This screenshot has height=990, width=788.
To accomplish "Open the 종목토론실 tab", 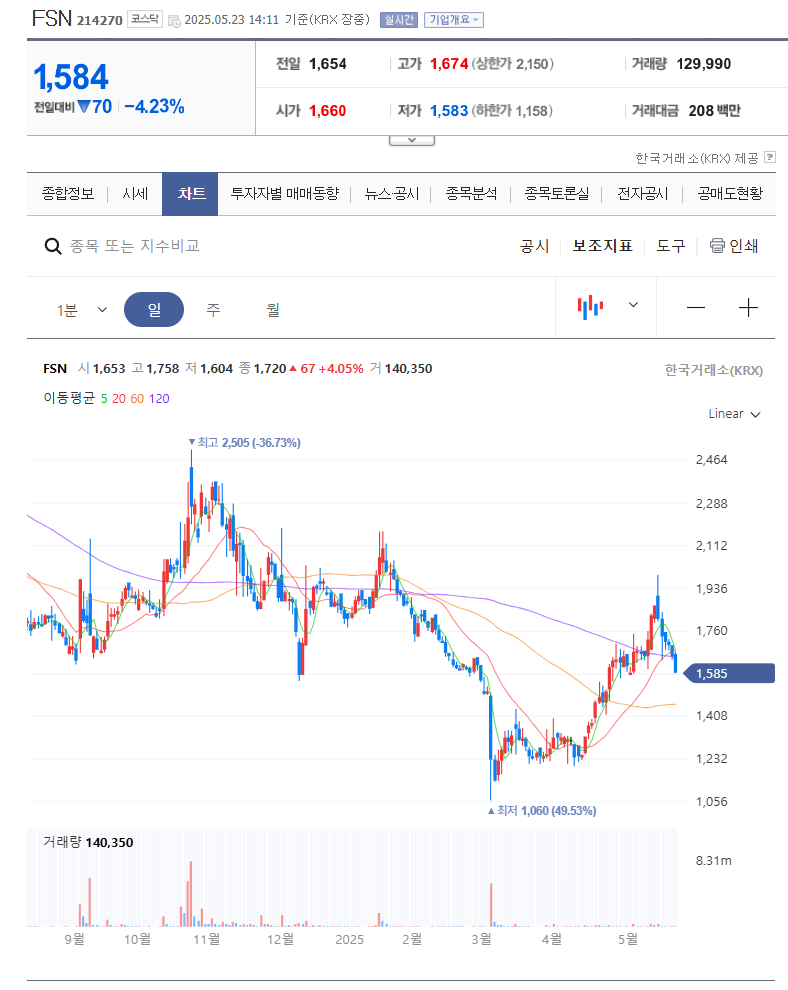I will coord(557,194).
